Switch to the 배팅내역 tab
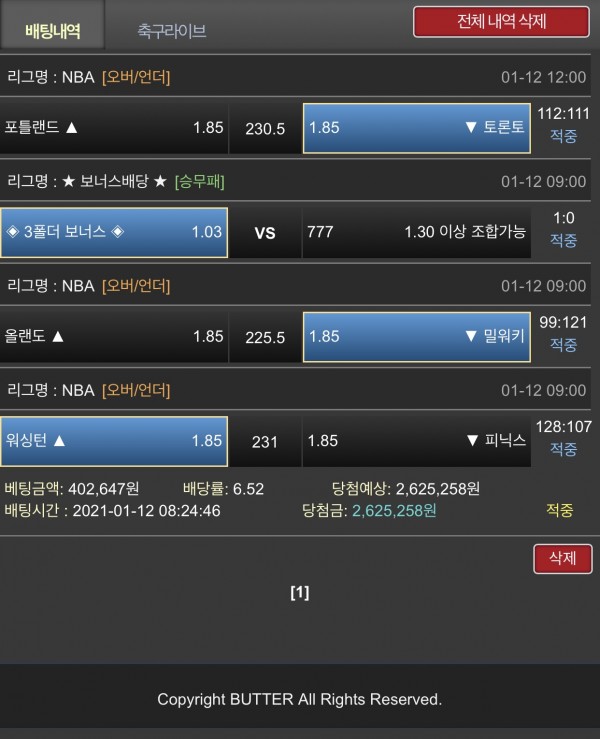 52,30
